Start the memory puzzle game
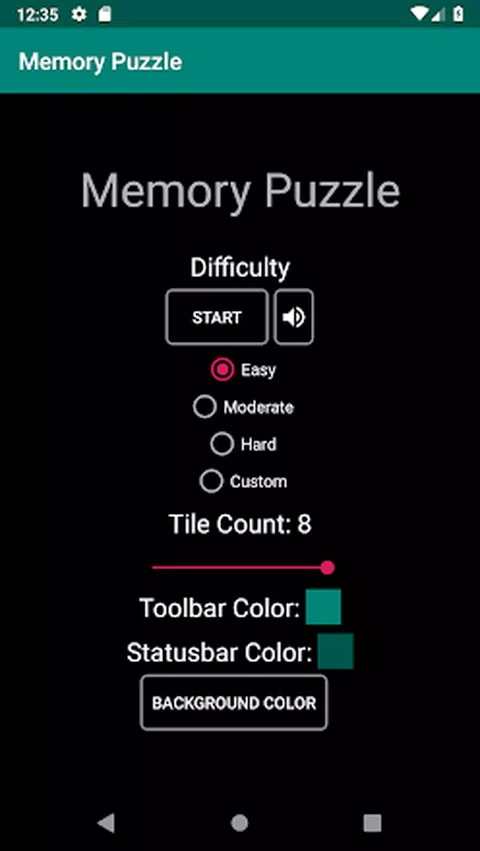 tap(217, 317)
